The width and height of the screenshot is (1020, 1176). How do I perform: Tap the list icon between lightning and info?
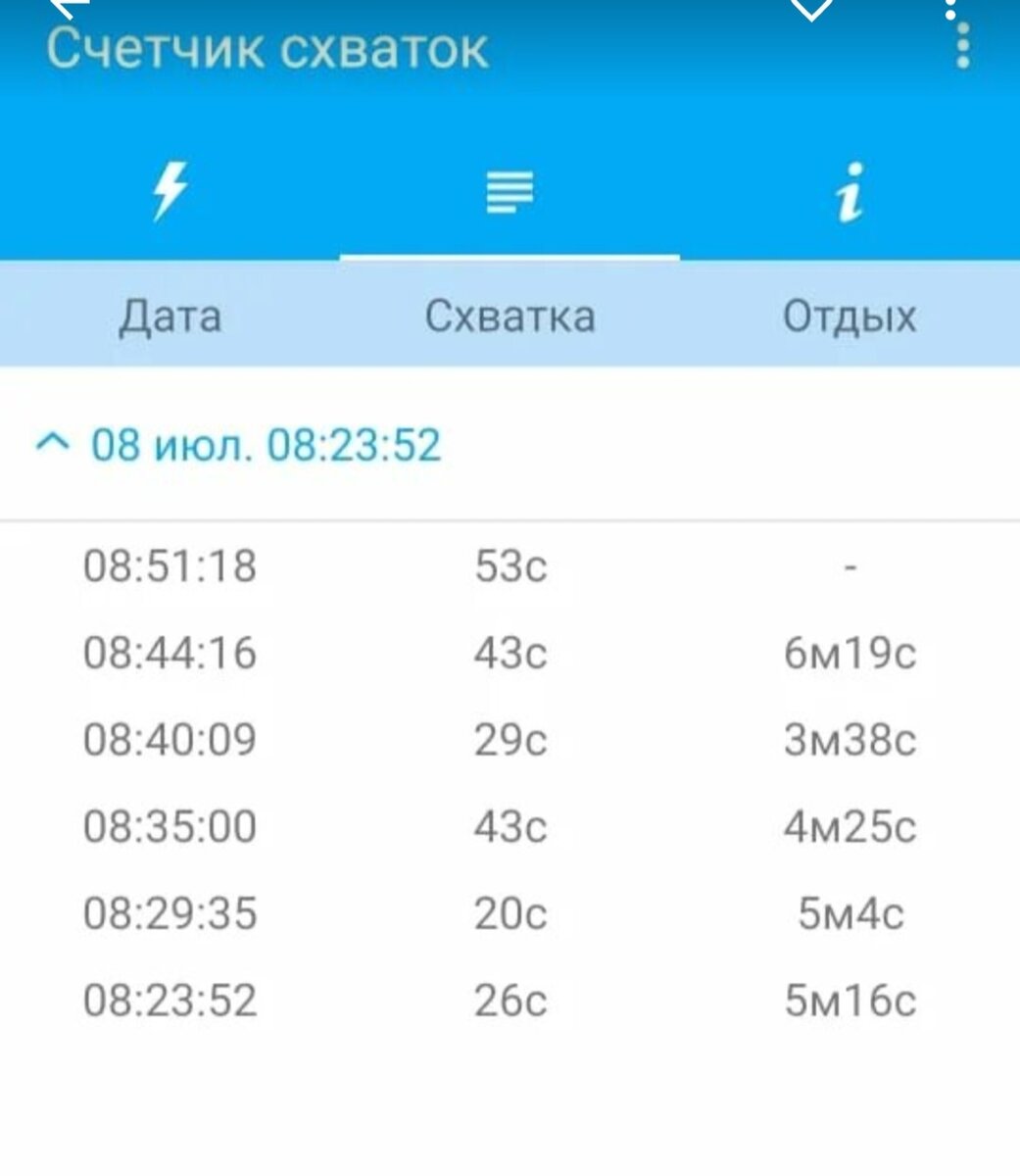[510, 192]
